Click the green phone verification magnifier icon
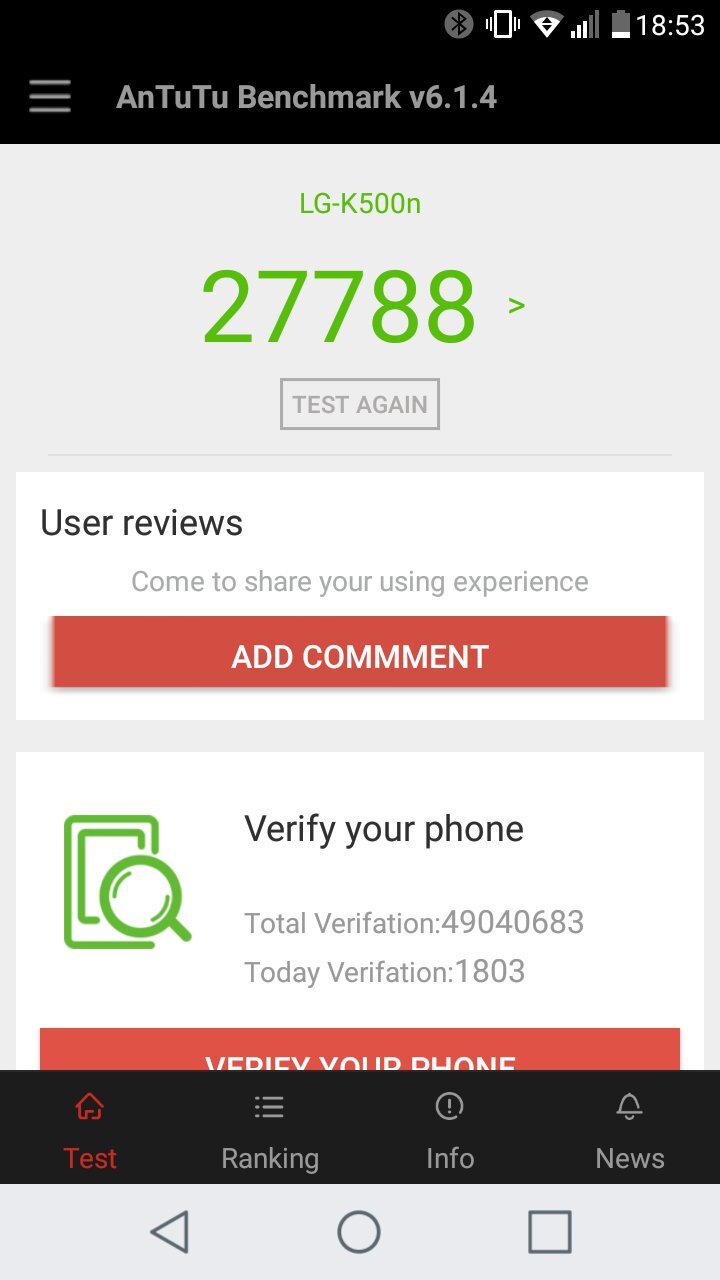 click(127, 880)
